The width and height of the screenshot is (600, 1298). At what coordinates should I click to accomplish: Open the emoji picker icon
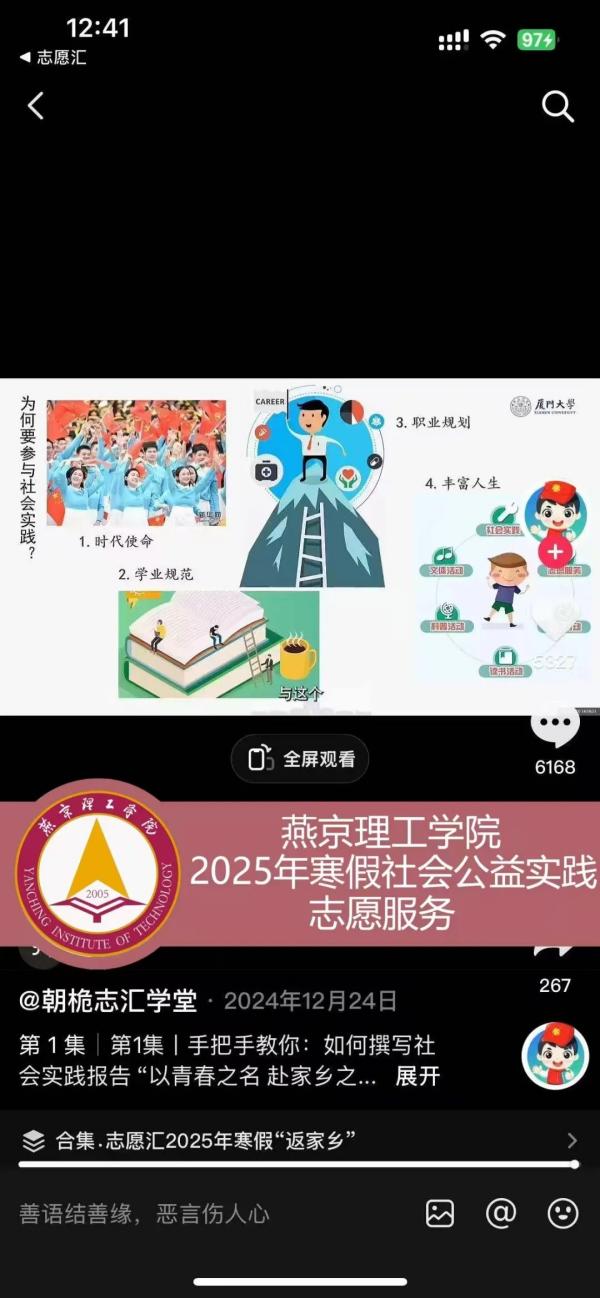(563, 1214)
